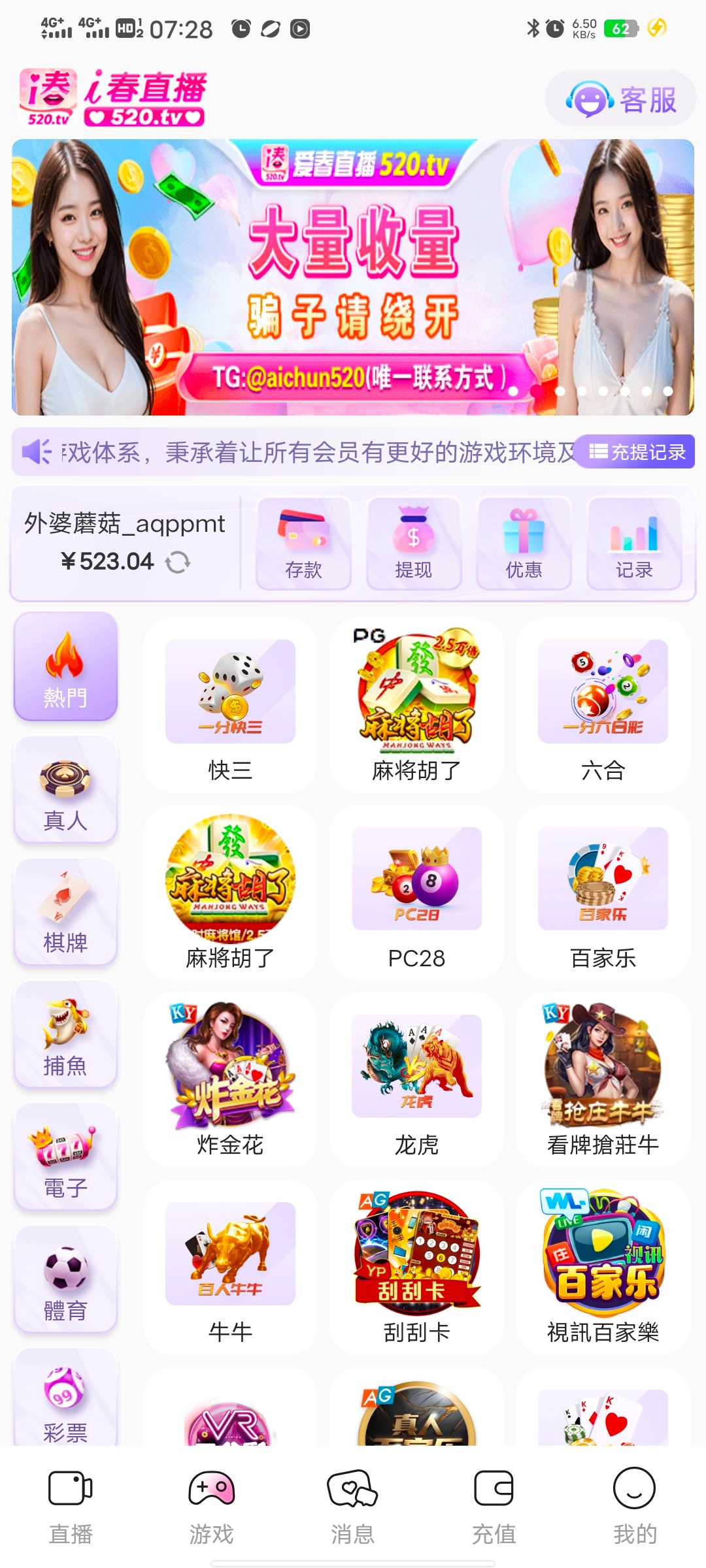This screenshot has height=1568, width=706.
Task: Select the 真人 category
Action: (65, 789)
